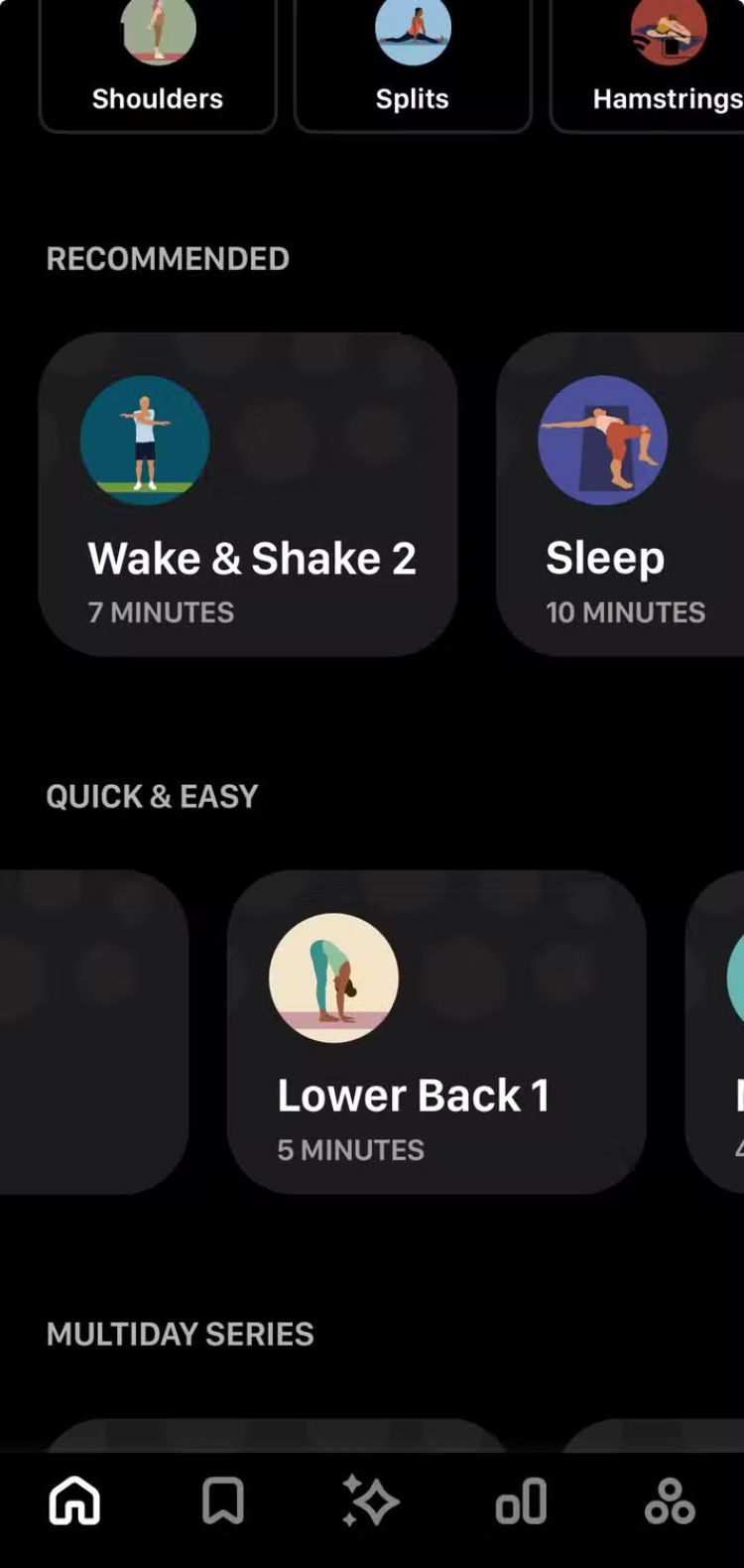Viewport: 744px width, 1568px height.
Task: Open the sparkle custom routines tab
Action: [x=371, y=1501]
